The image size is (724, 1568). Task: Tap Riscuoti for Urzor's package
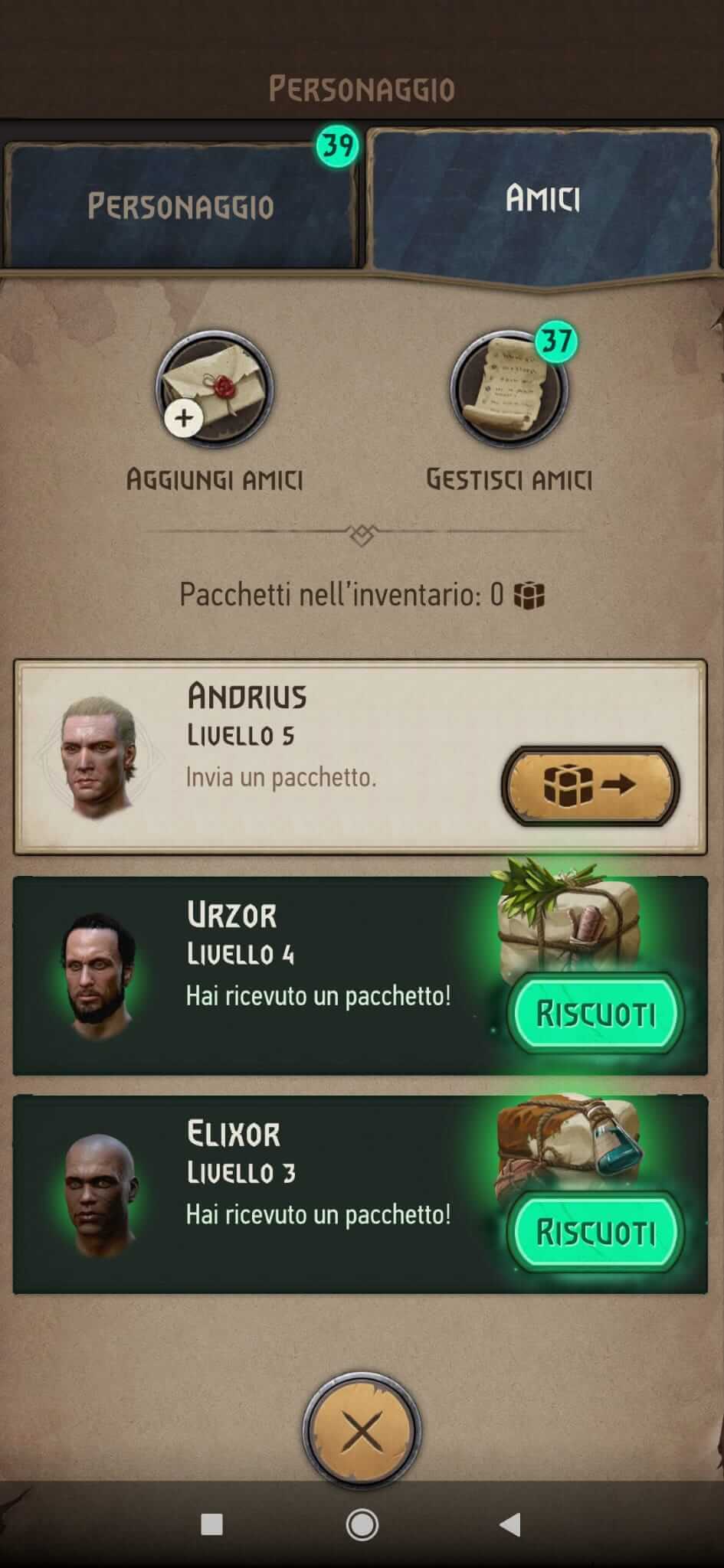pyautogui.click(x=595, y=1013)
